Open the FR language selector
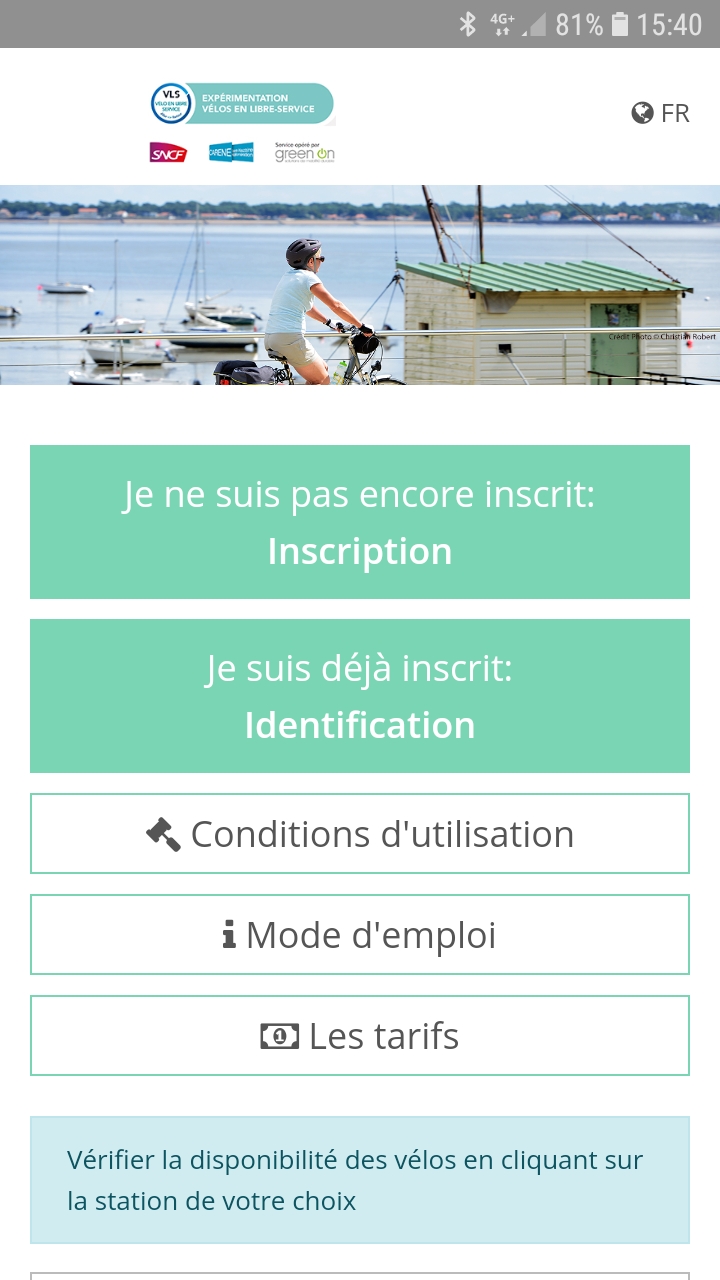Viewport: 720px width, 1280px height. 661,113
